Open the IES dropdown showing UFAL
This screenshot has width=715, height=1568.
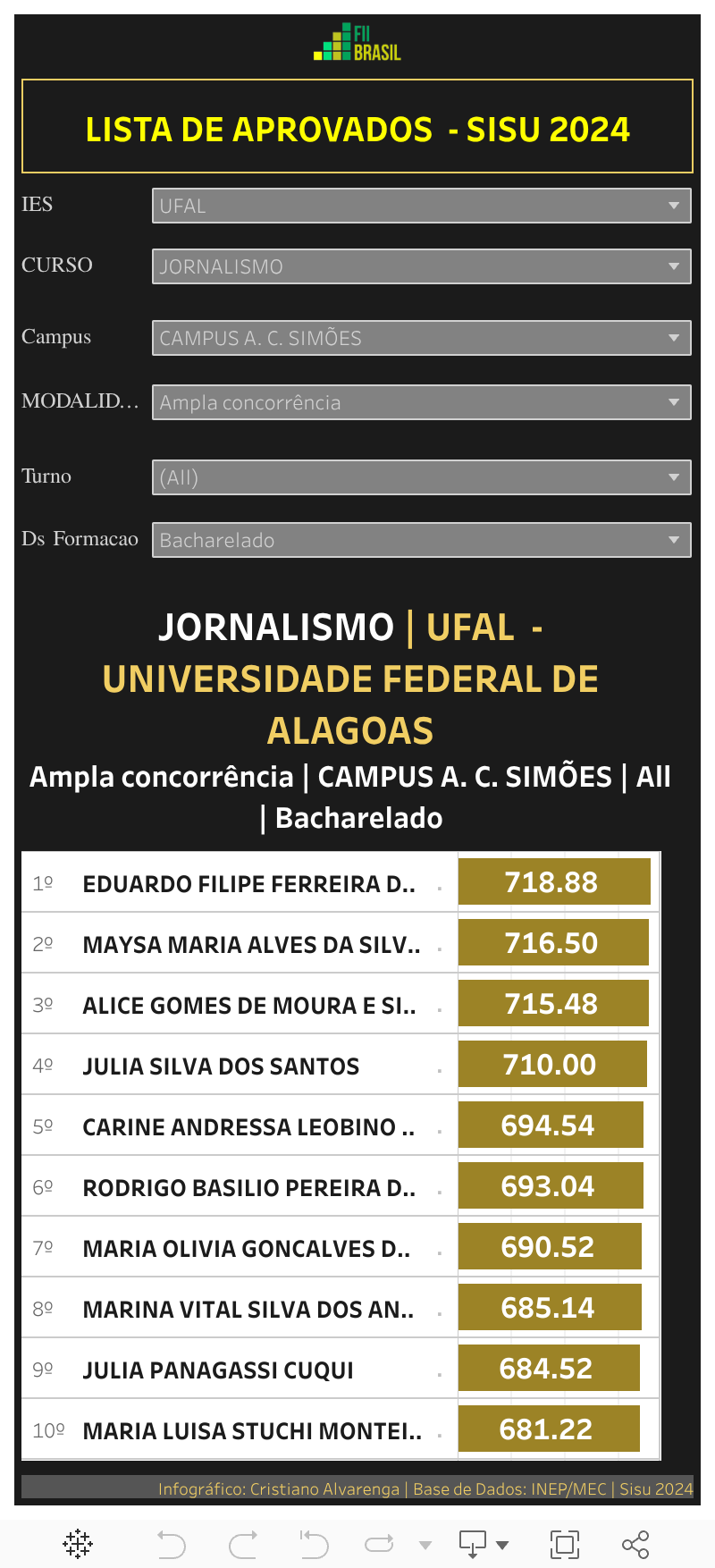421,206
